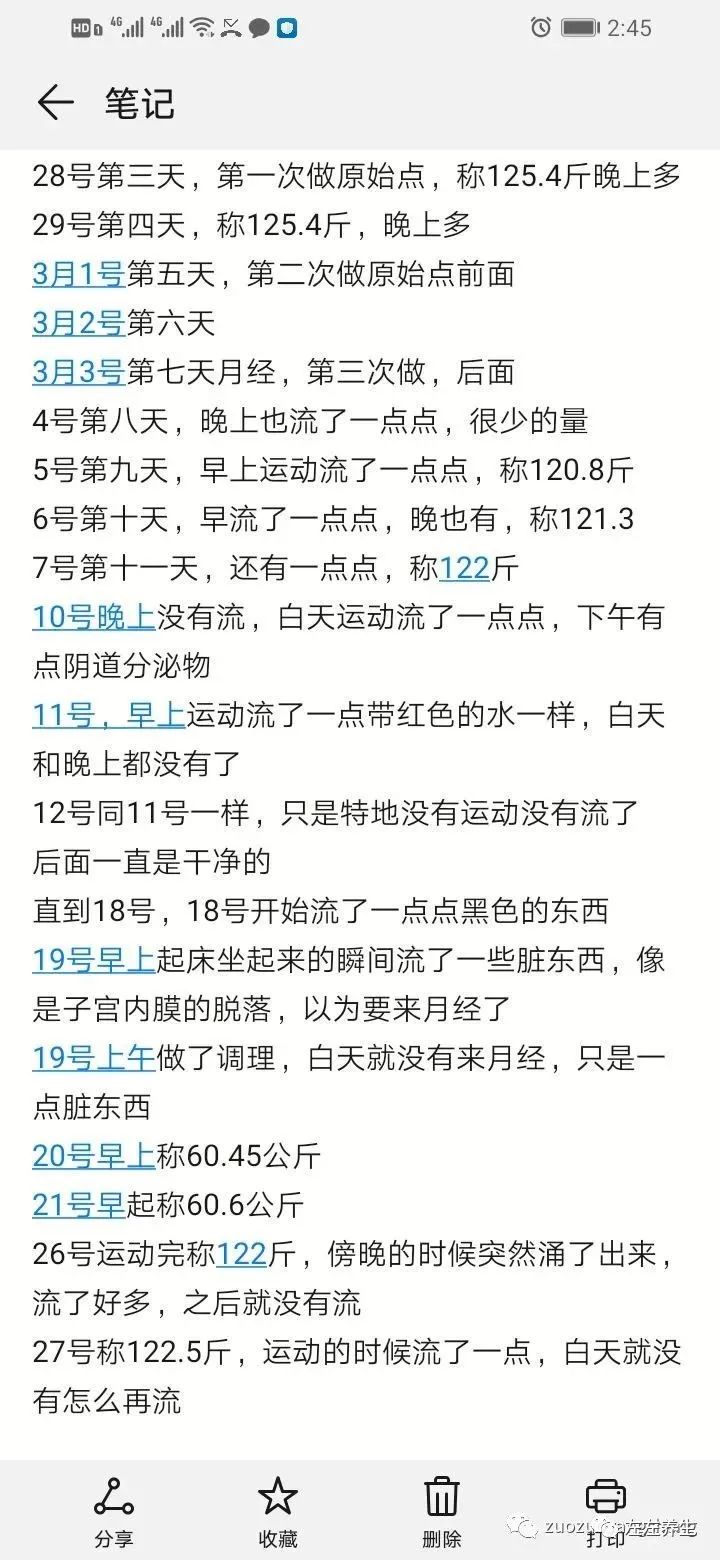Tap the 20号早上 highlighted link
Screen dimensions: 720x1560
[92, 1156]
